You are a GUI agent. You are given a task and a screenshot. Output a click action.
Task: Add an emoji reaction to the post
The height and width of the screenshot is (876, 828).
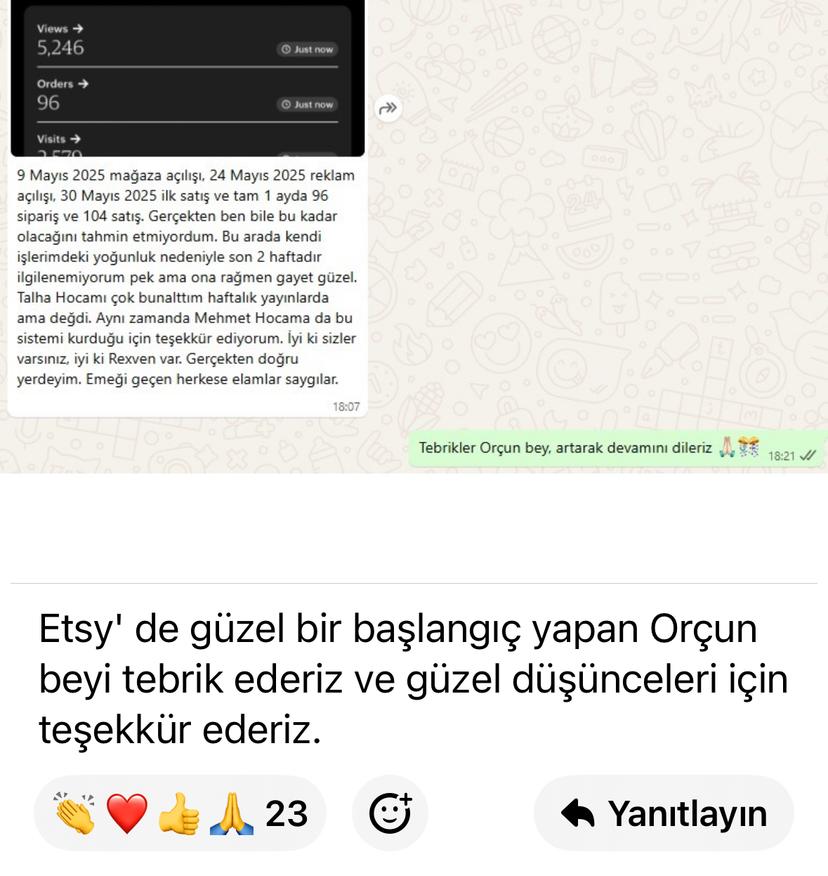390,813
